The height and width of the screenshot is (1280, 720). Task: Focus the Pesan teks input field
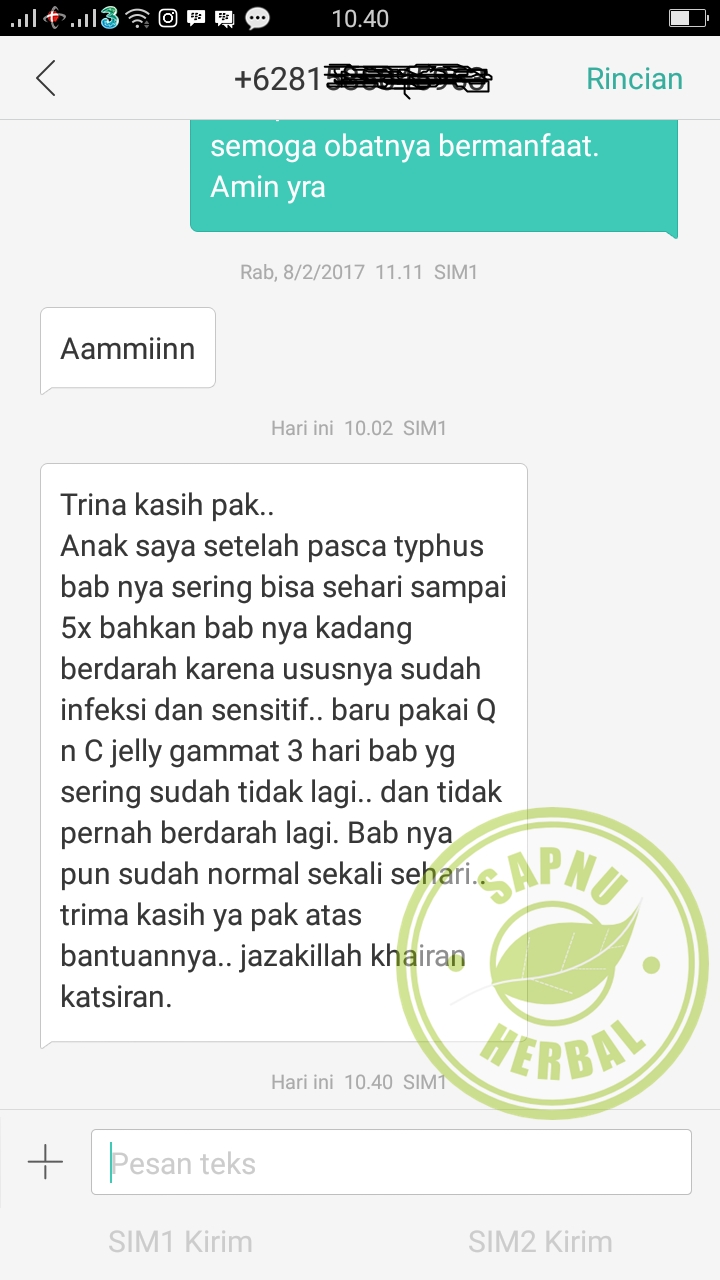390,1162
